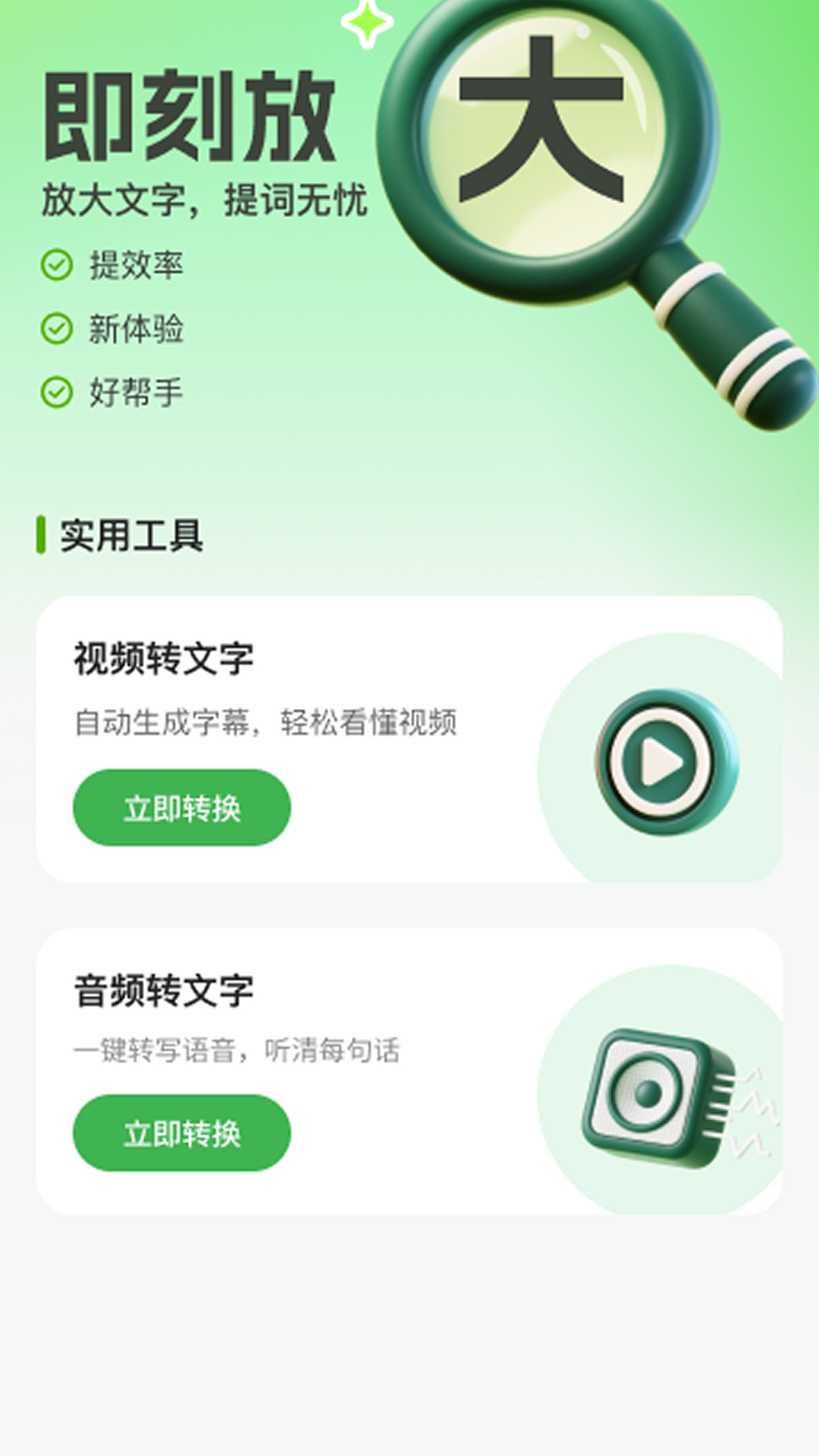Click 立即转换 under 视频转文字
Viewport: 819px width, 1456px height.
click(180, 808)
